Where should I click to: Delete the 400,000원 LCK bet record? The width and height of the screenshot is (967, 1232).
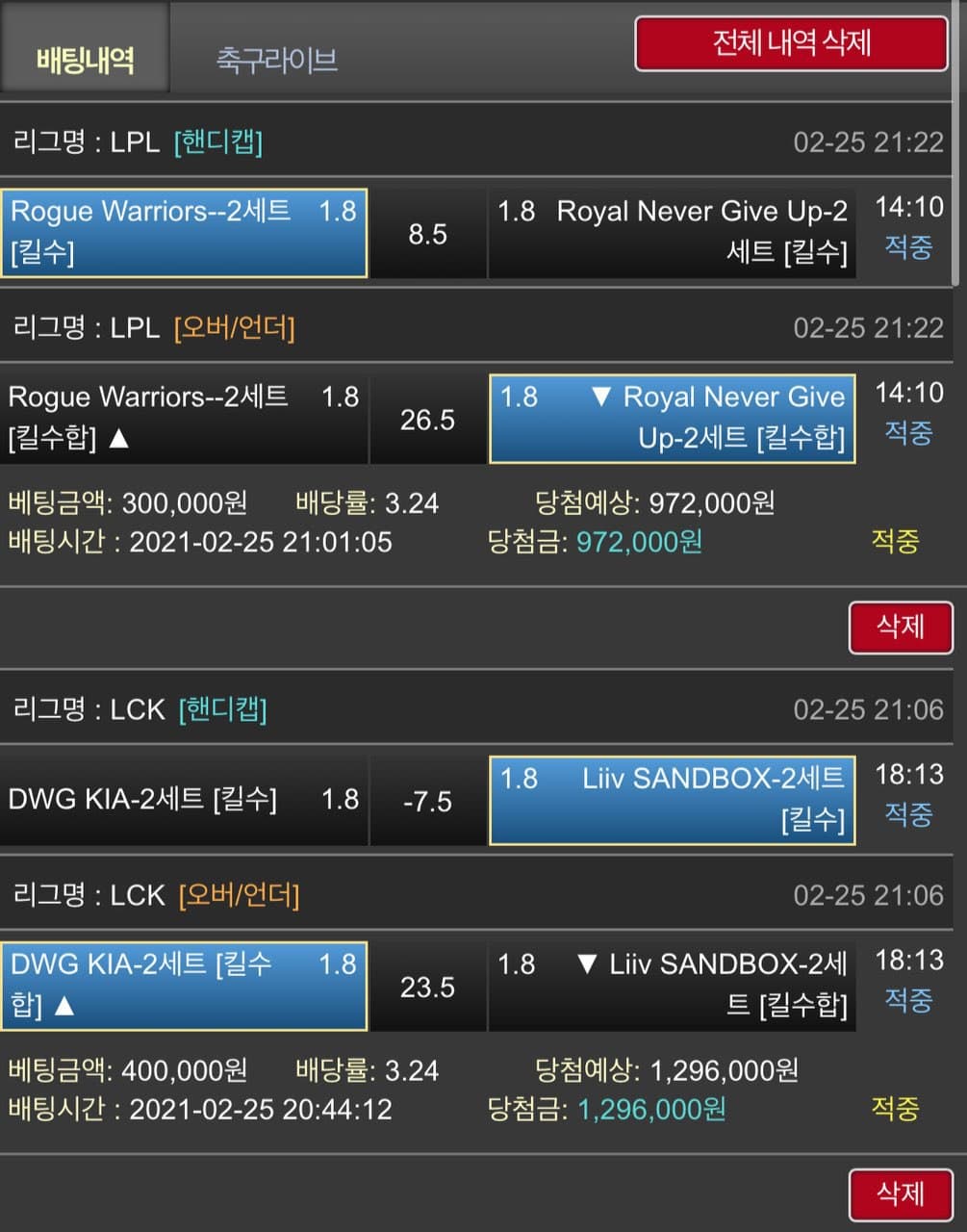point(900,1193)
